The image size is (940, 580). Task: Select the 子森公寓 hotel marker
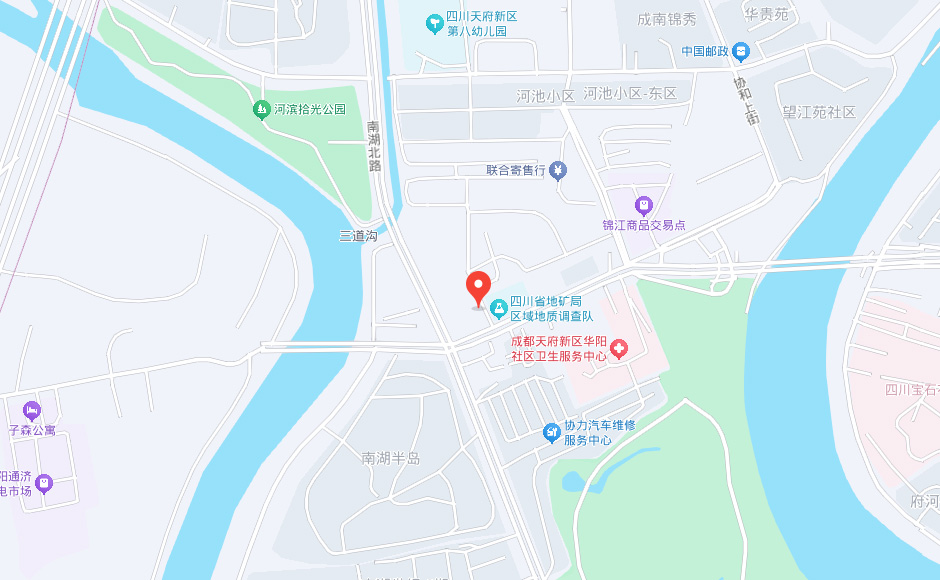coord(31,410)
